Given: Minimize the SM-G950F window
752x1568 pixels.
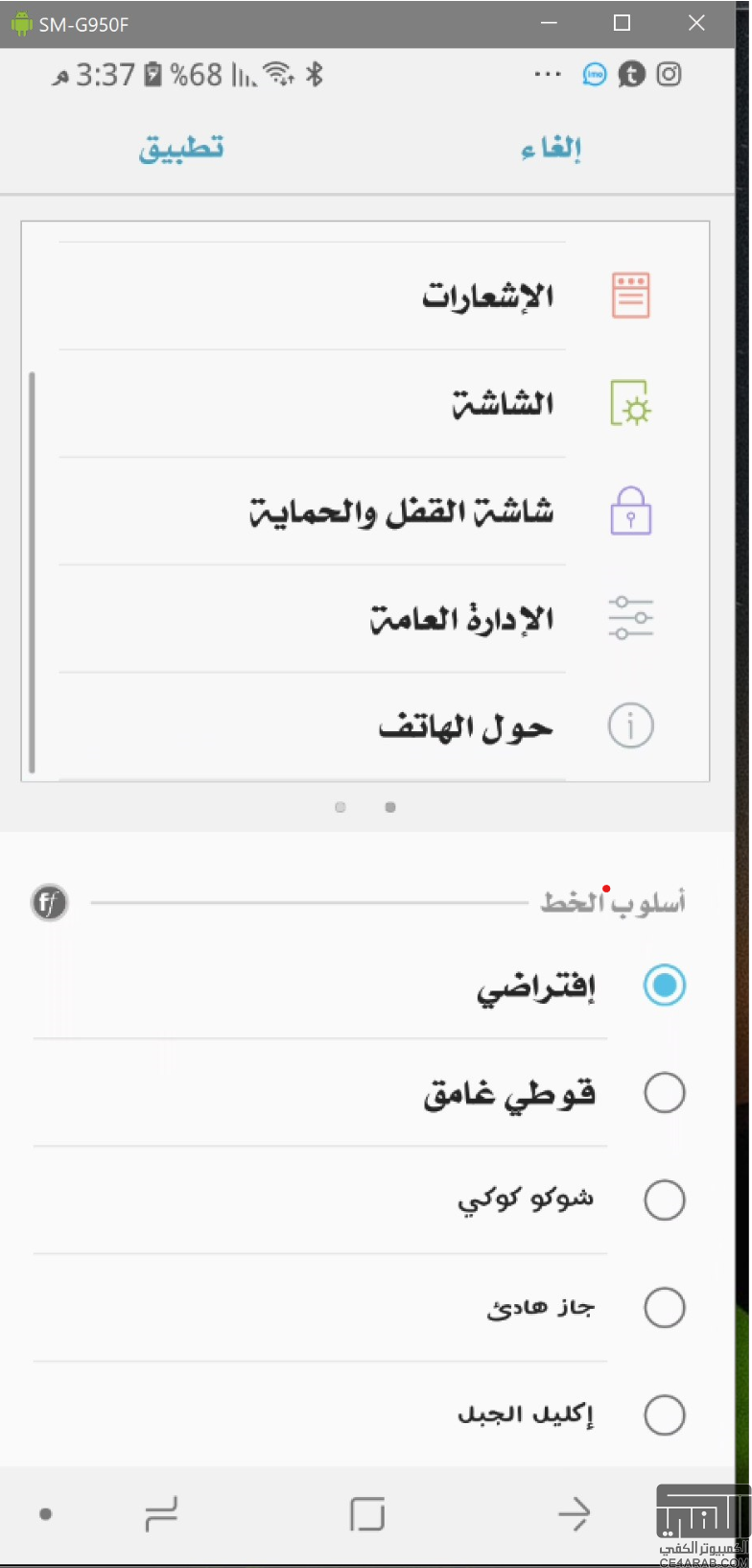Looking at the screenshot, I should [x=549, y=23].
